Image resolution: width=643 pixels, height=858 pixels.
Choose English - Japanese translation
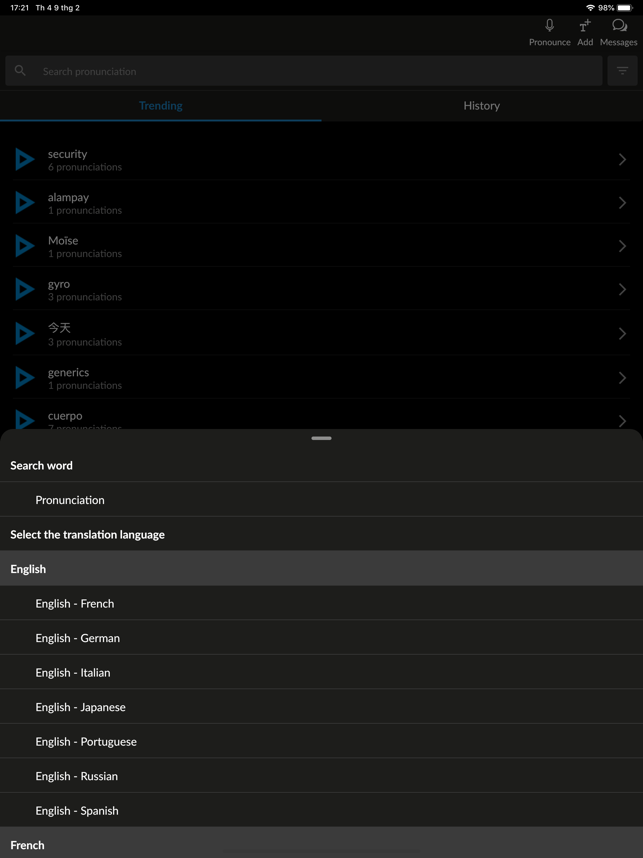pyautogui.click(x=81, y=707)
